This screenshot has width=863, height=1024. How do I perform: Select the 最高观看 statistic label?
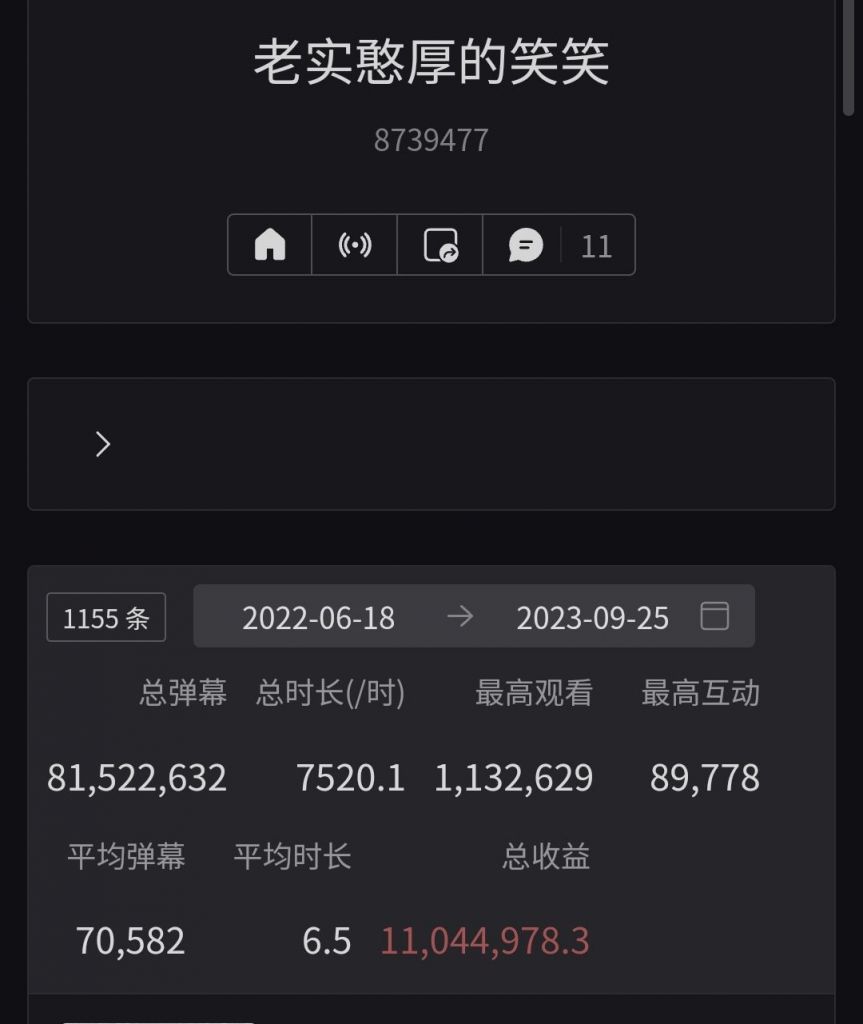point(531,693)
